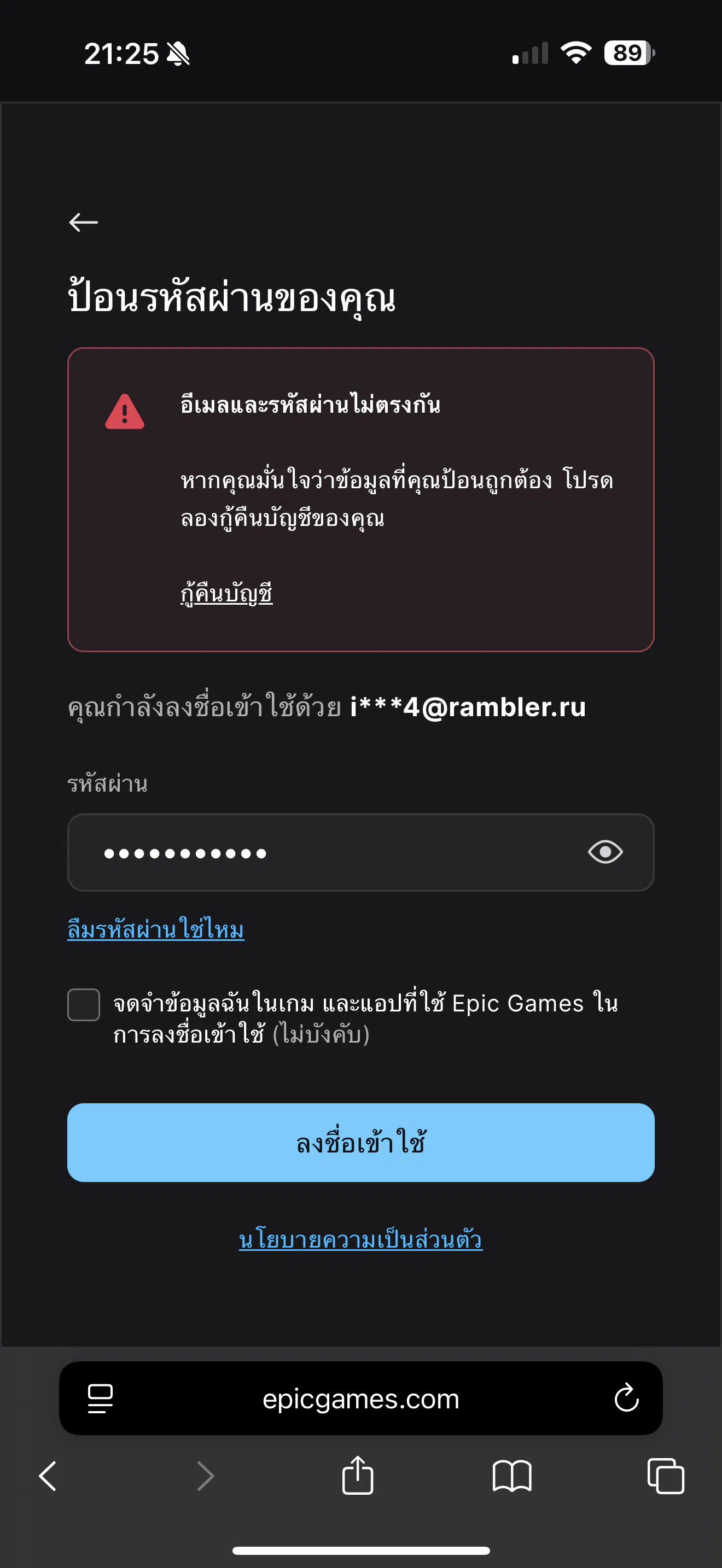
Task: Show the password with the eye icon
Action: pyautogui.click(x=605, y=852)
